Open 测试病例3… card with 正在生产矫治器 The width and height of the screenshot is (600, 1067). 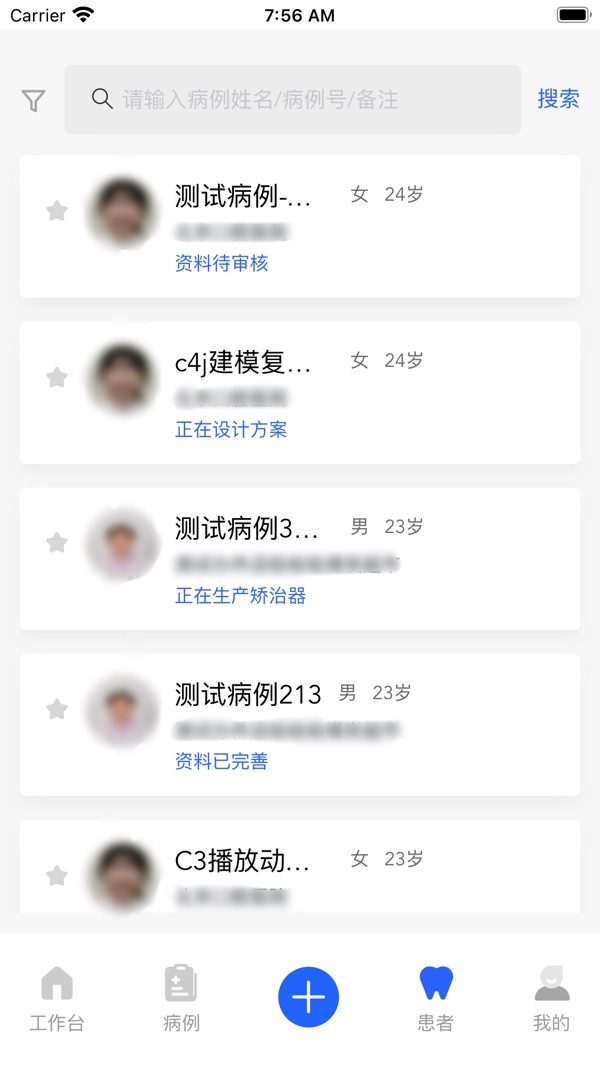[x=300, y=559]
